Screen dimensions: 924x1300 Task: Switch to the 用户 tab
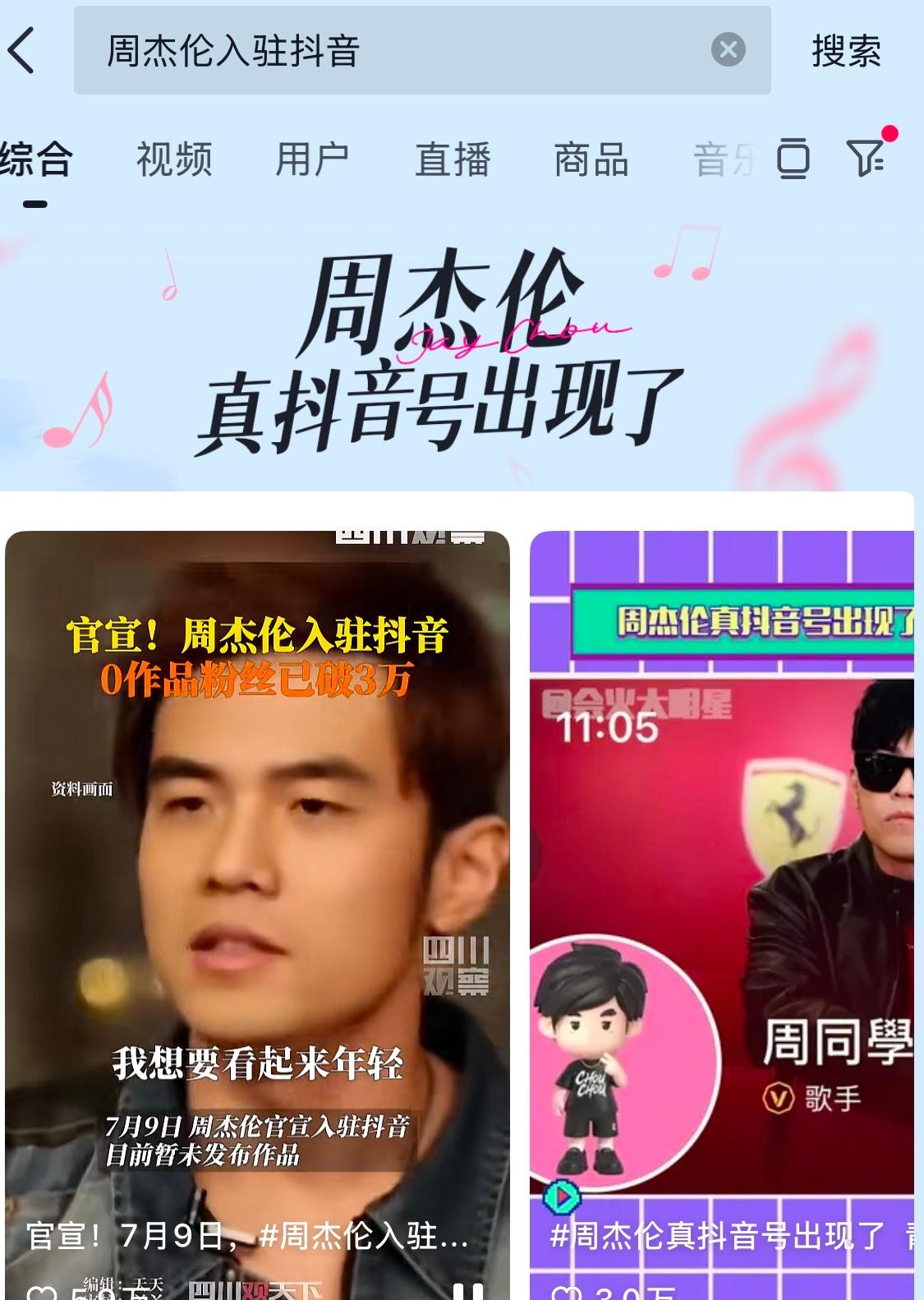[312, 159]
